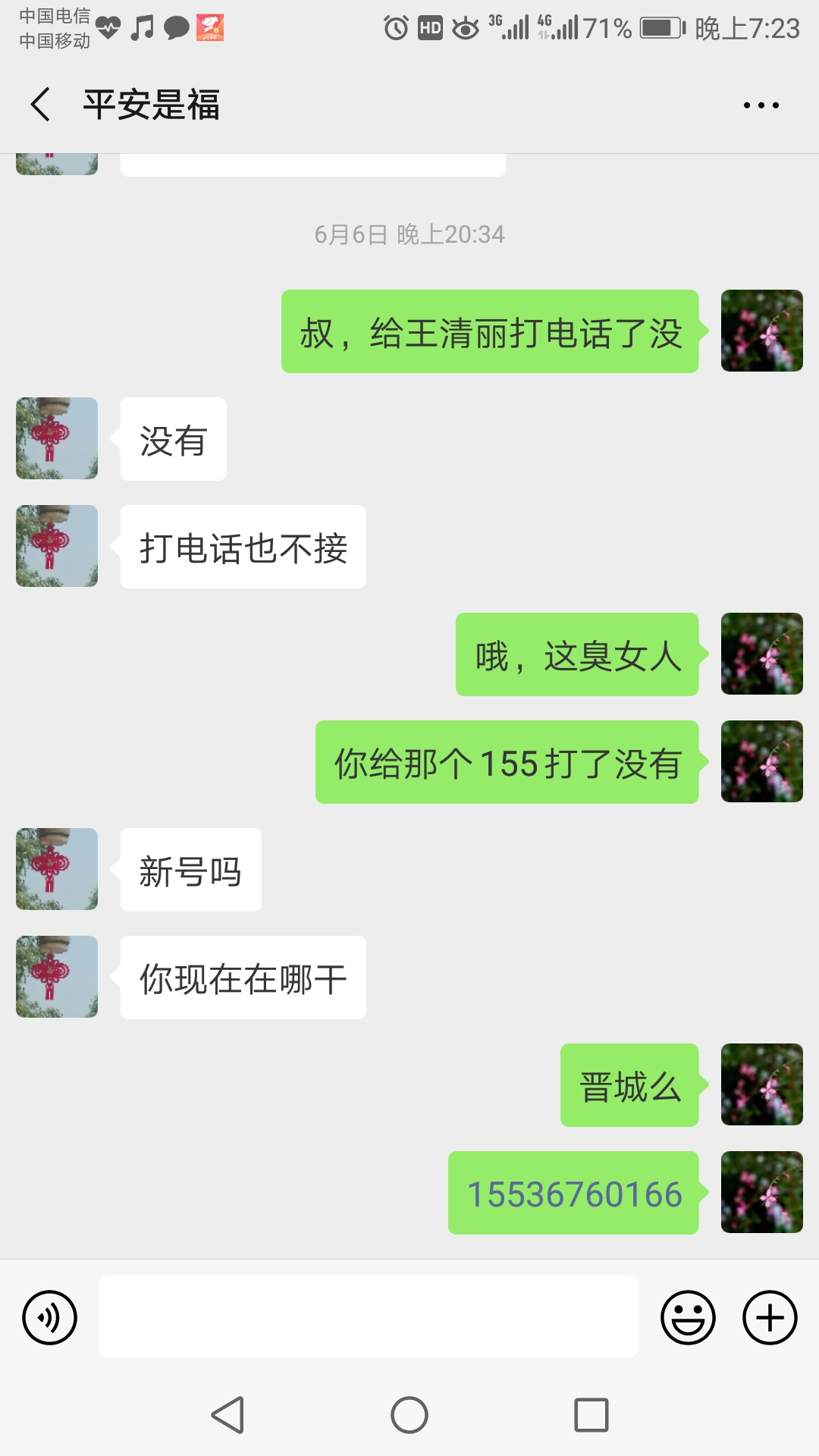The width and height of the screenshot is (819, 1456).
Task: Open the emoji sticker panel
Action: pos(688,1317)
